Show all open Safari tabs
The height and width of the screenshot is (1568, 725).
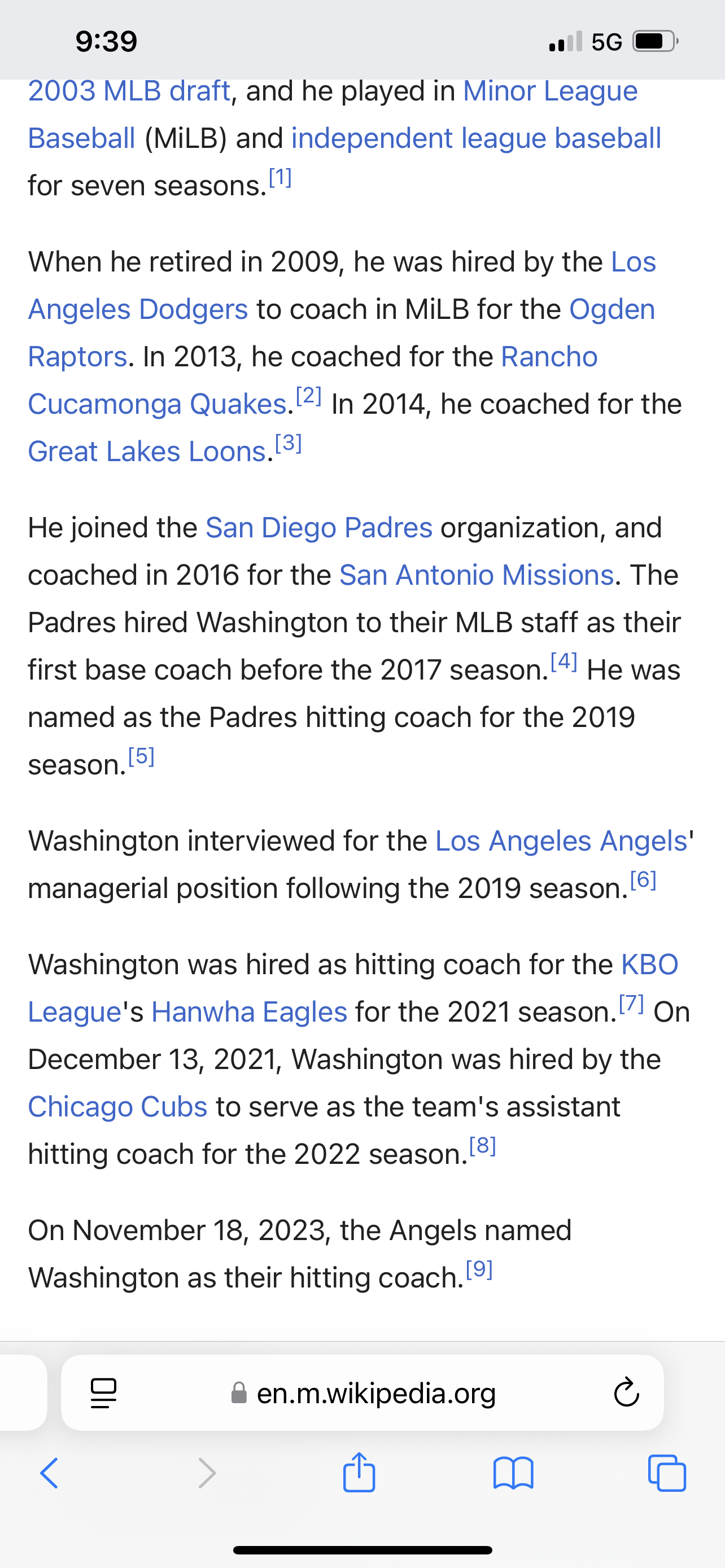(x=667, y=1473)
